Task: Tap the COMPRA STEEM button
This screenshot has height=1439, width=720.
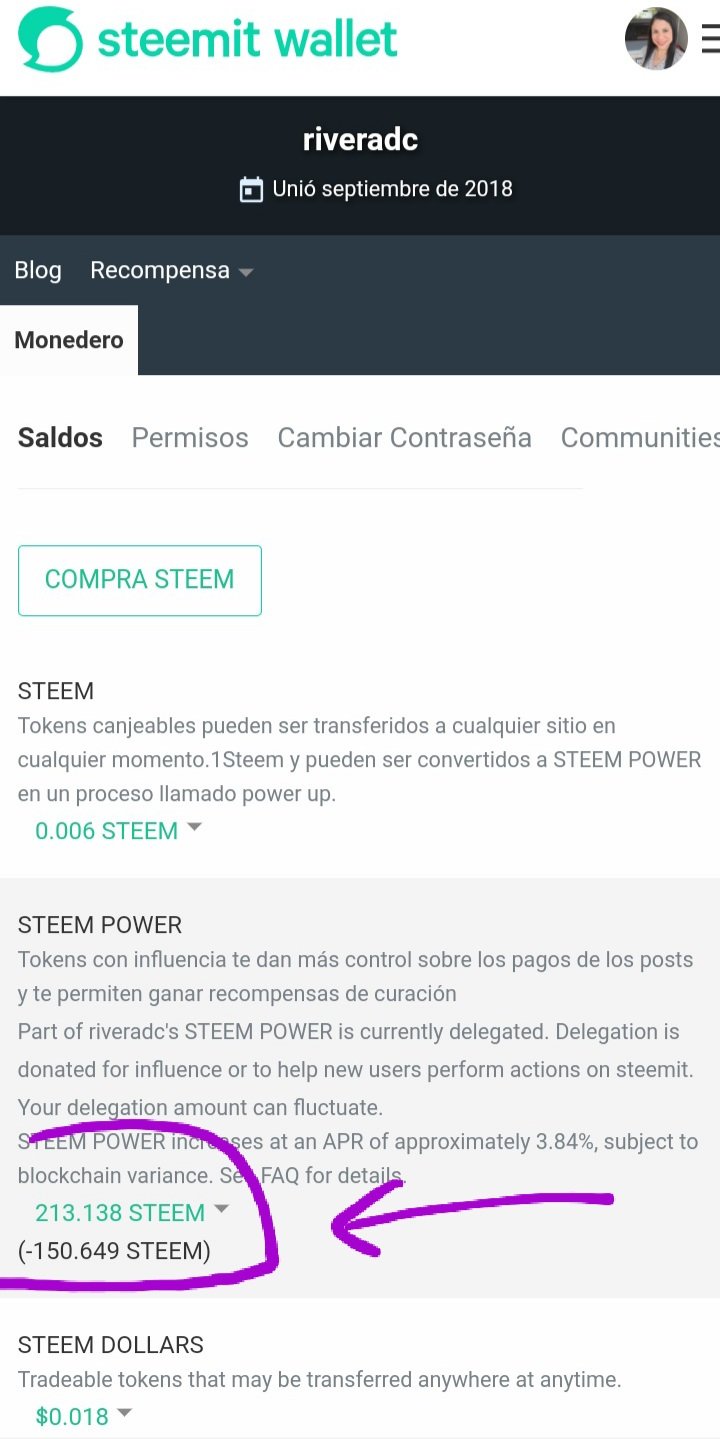Action: 140,580
